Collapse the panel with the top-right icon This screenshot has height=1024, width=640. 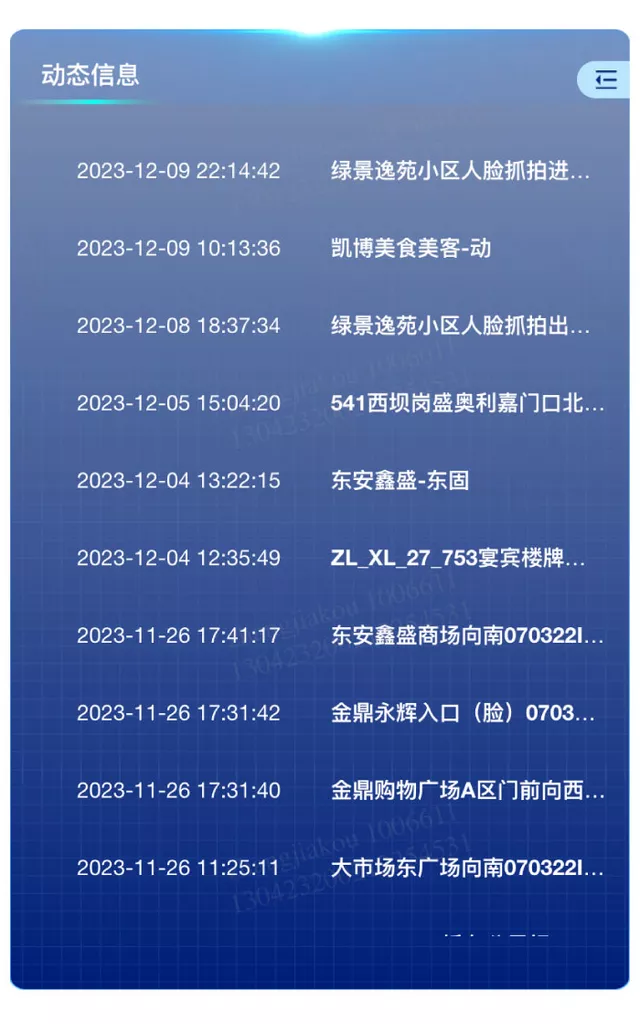[x=605, y=80]
